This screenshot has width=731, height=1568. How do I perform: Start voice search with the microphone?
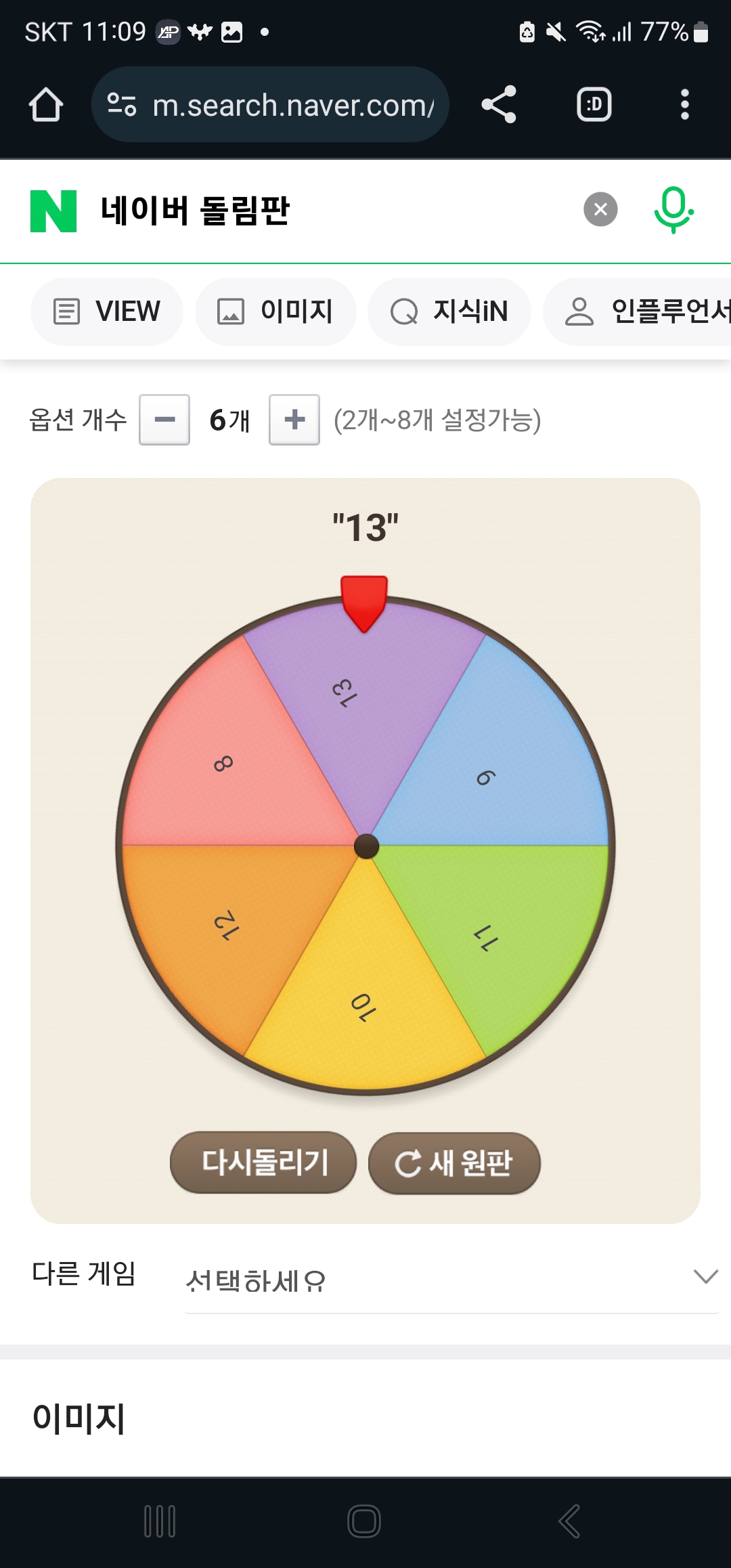tap(673, 210)
